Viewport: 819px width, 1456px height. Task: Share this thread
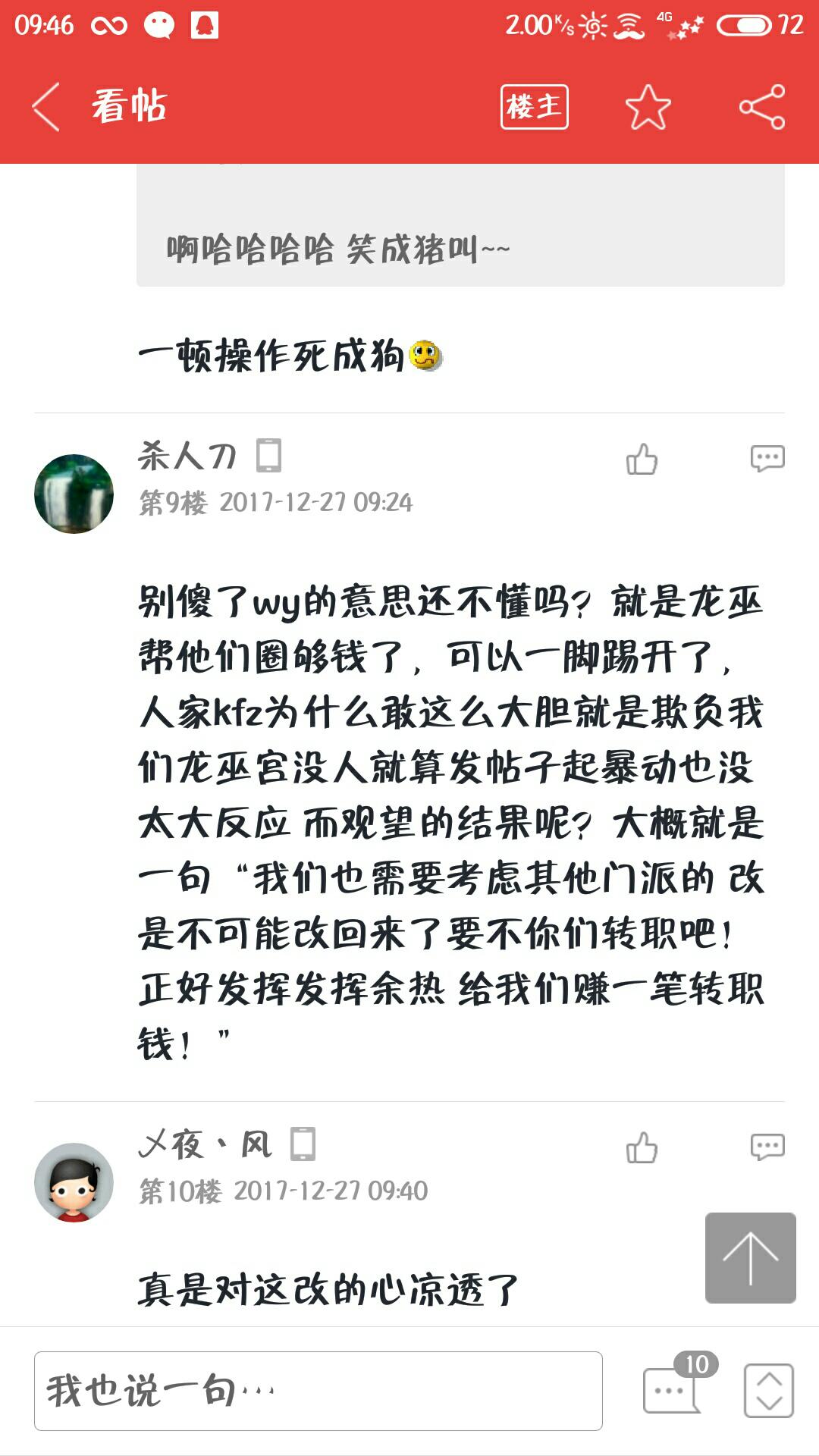(x=762, y=107)
